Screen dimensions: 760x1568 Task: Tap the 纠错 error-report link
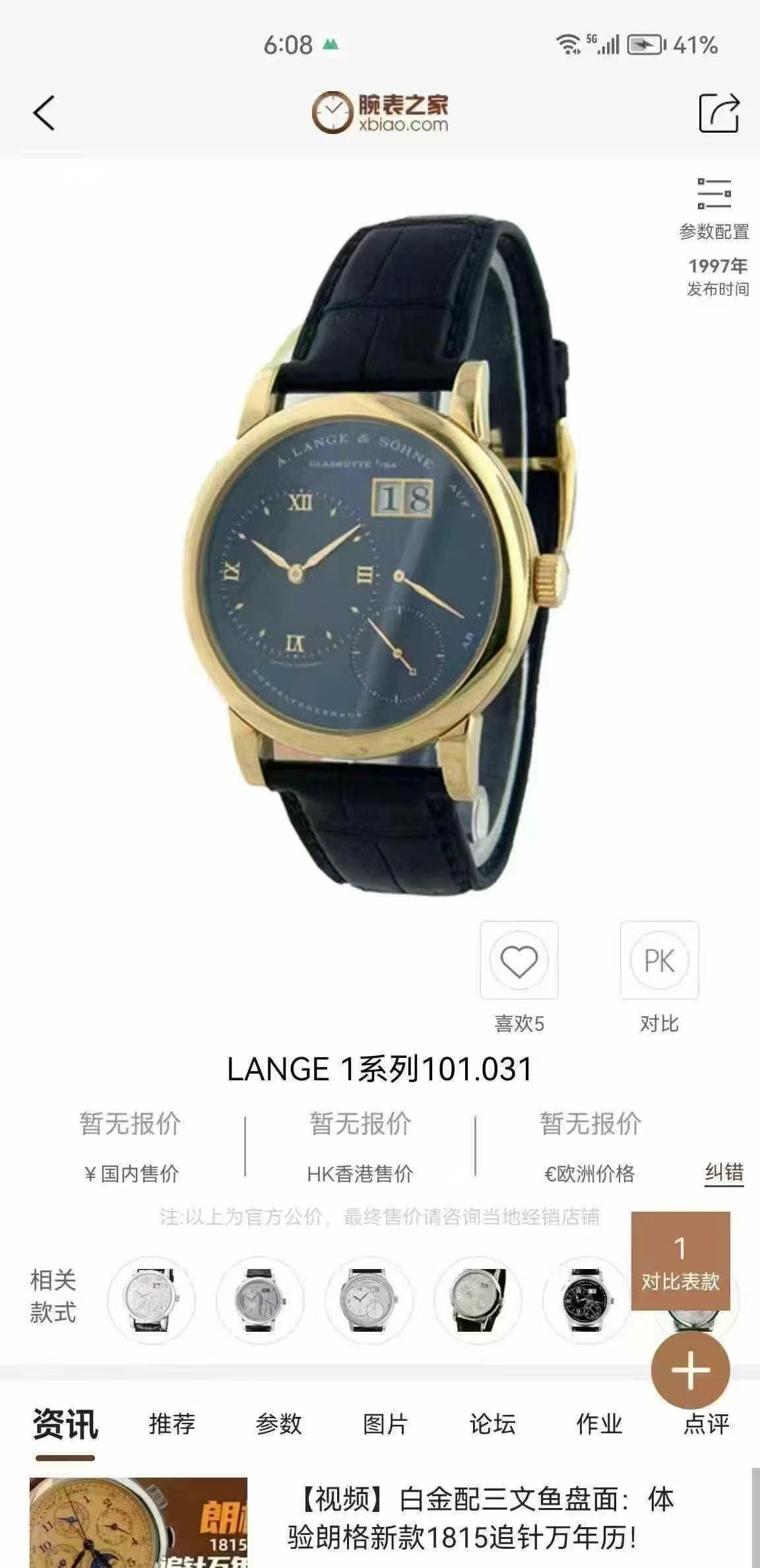(724, 1173)
